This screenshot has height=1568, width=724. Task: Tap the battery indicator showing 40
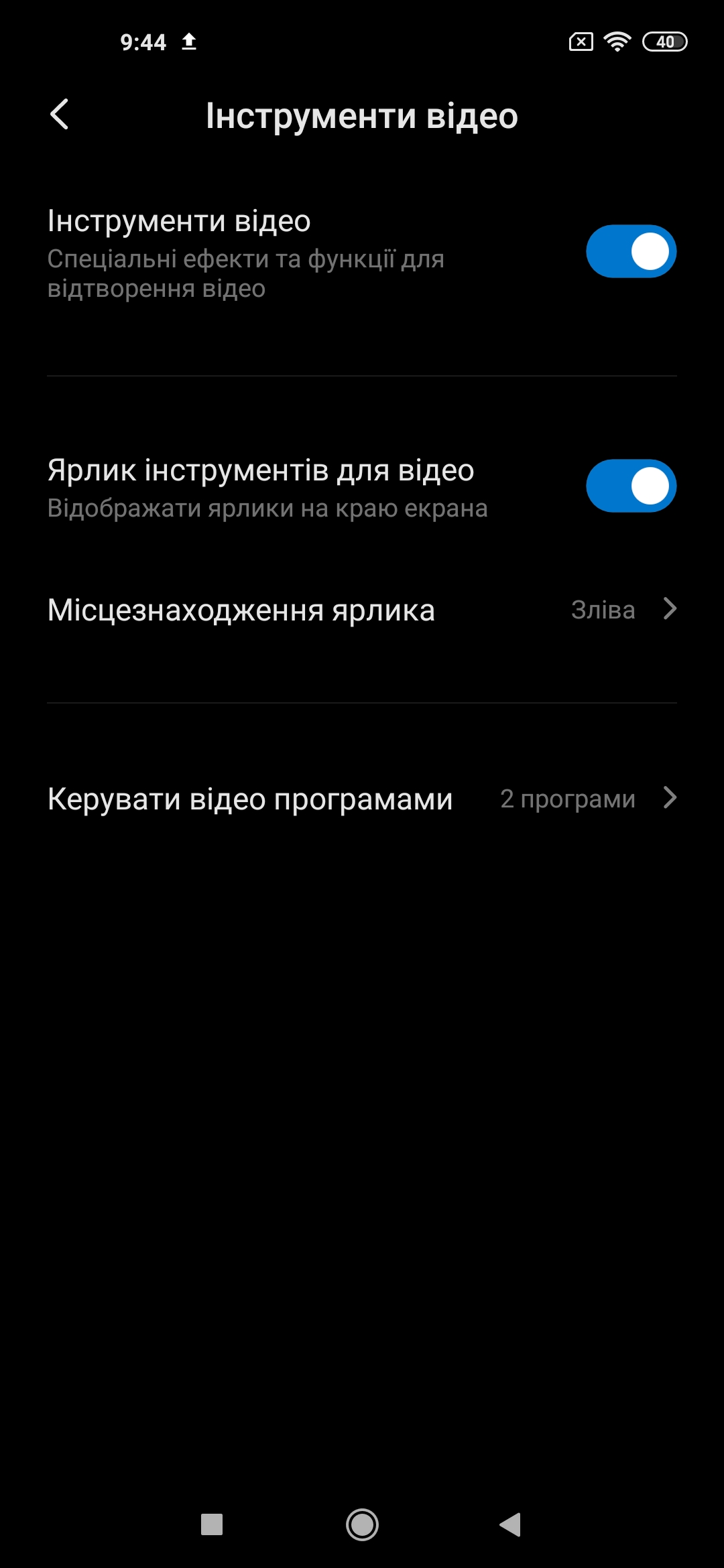tap(666, 42)
